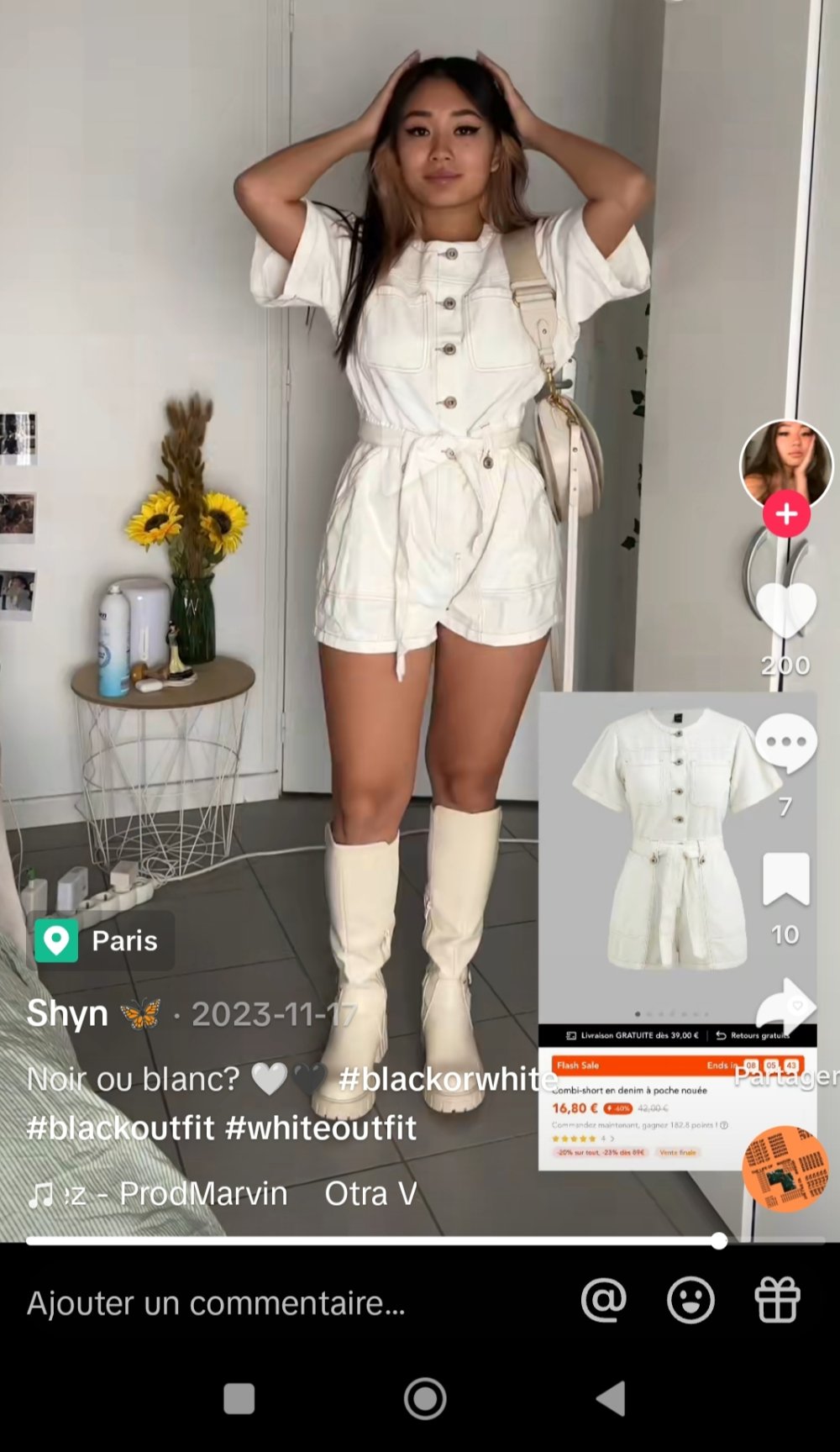
Task: Open the #whiteoutfit hashtag
Action: tap(321, 1128)
